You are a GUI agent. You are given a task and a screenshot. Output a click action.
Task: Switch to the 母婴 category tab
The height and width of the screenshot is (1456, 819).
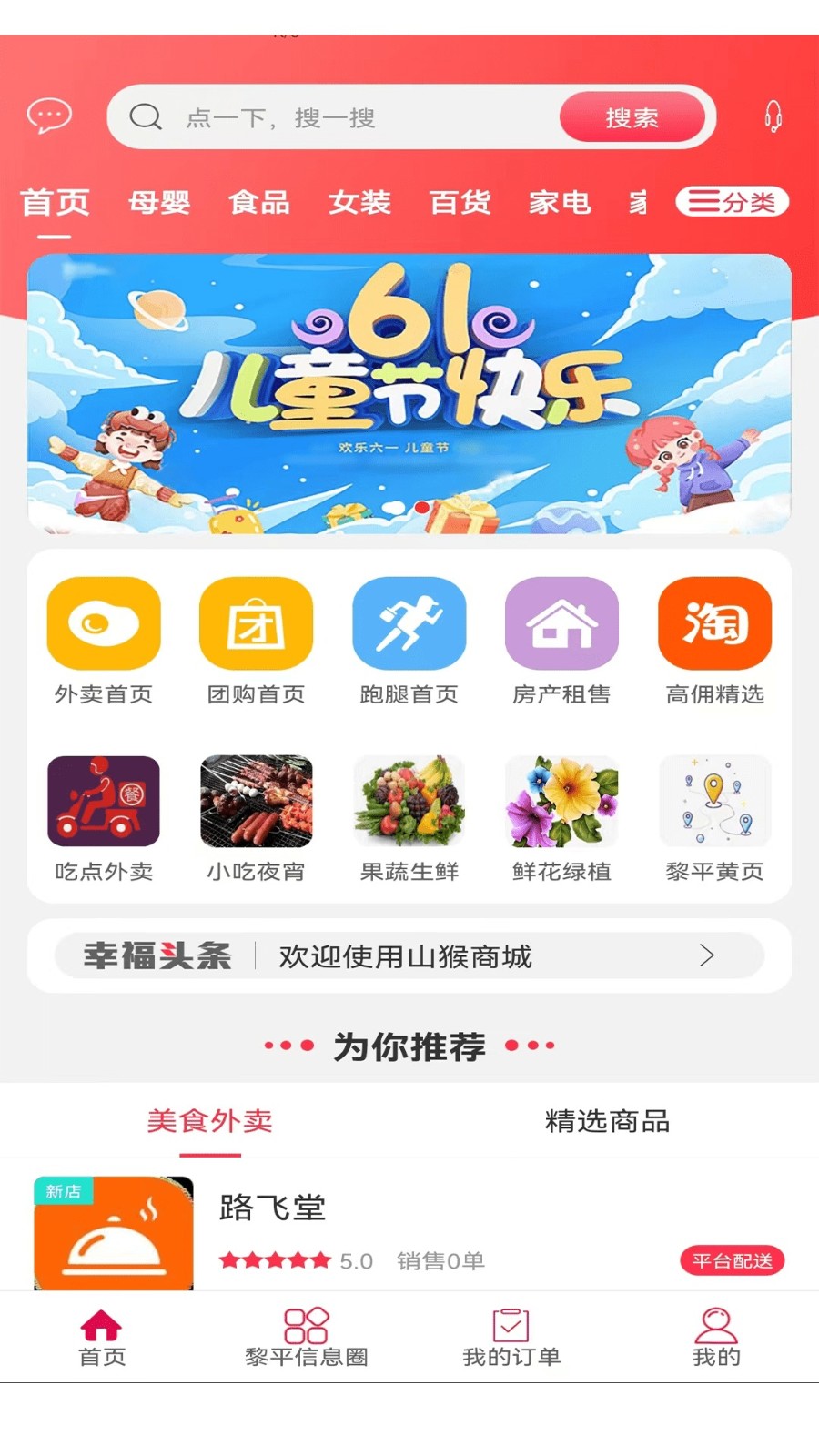159,202
